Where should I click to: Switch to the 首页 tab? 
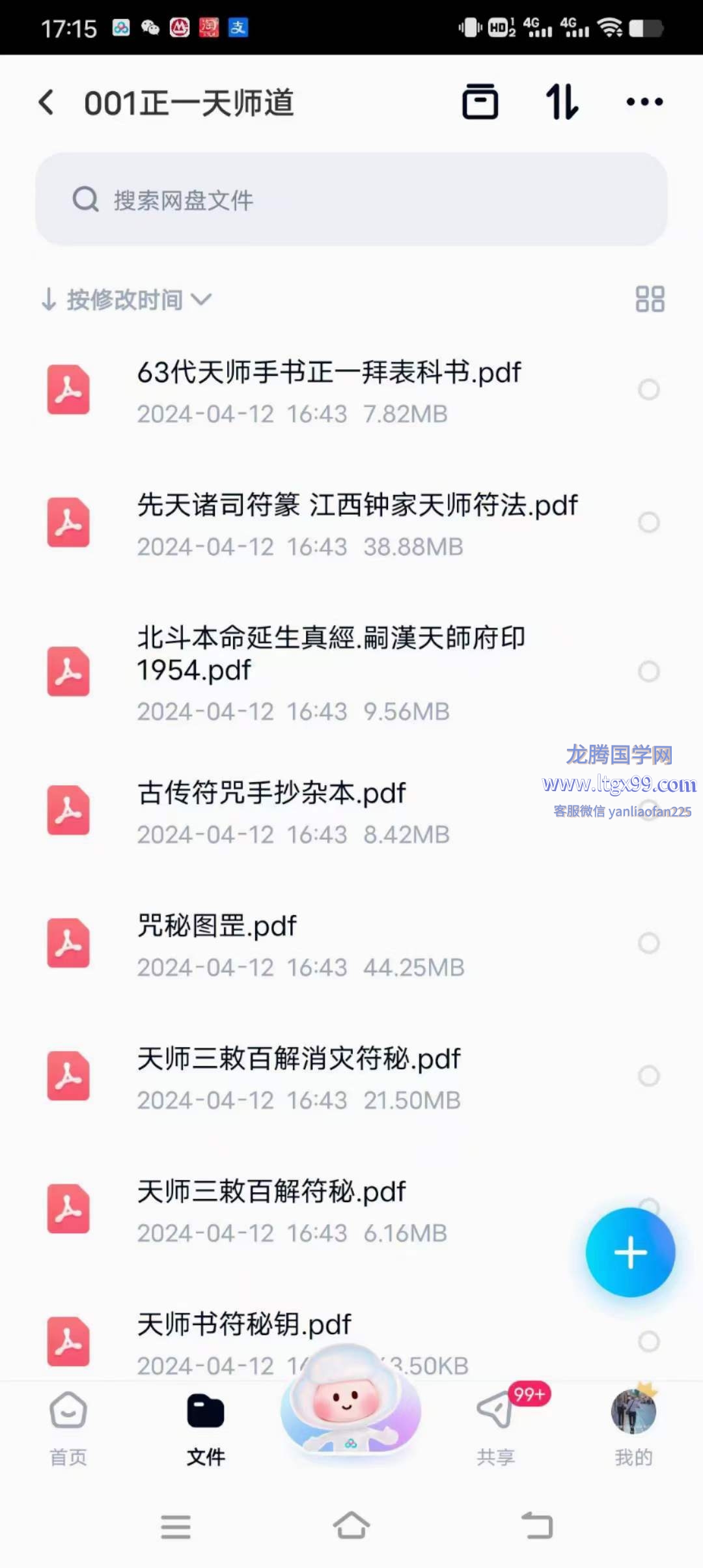point(68,1429)
